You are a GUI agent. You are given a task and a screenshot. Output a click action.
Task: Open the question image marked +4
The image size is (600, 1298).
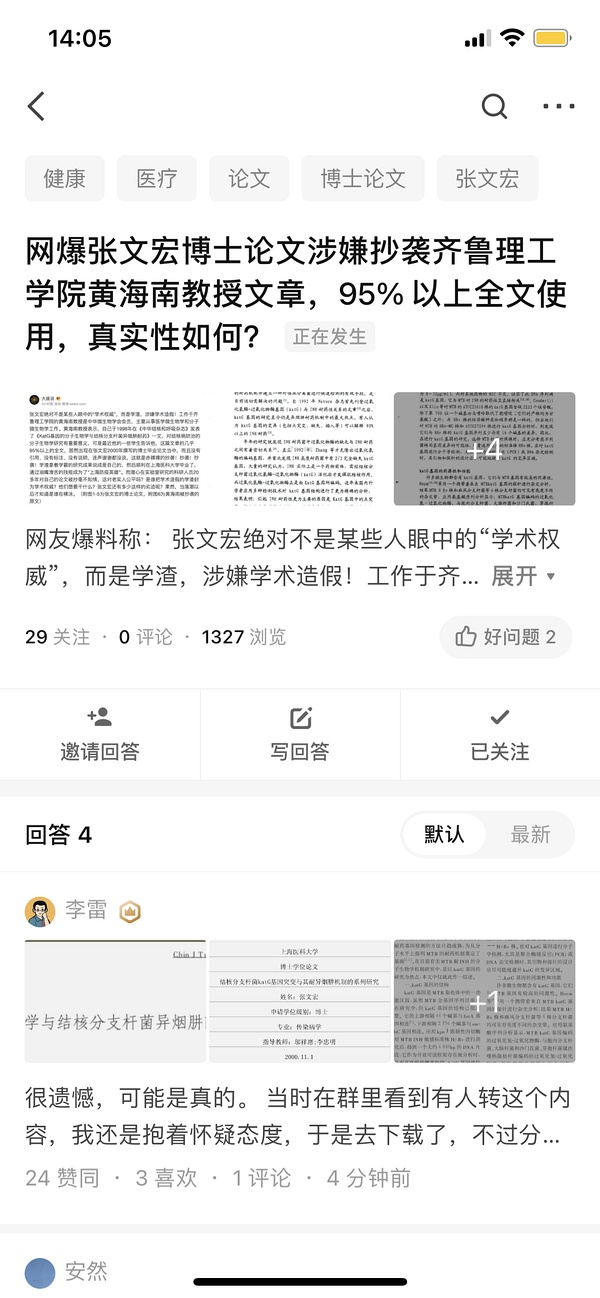click(x=484, y=449)
